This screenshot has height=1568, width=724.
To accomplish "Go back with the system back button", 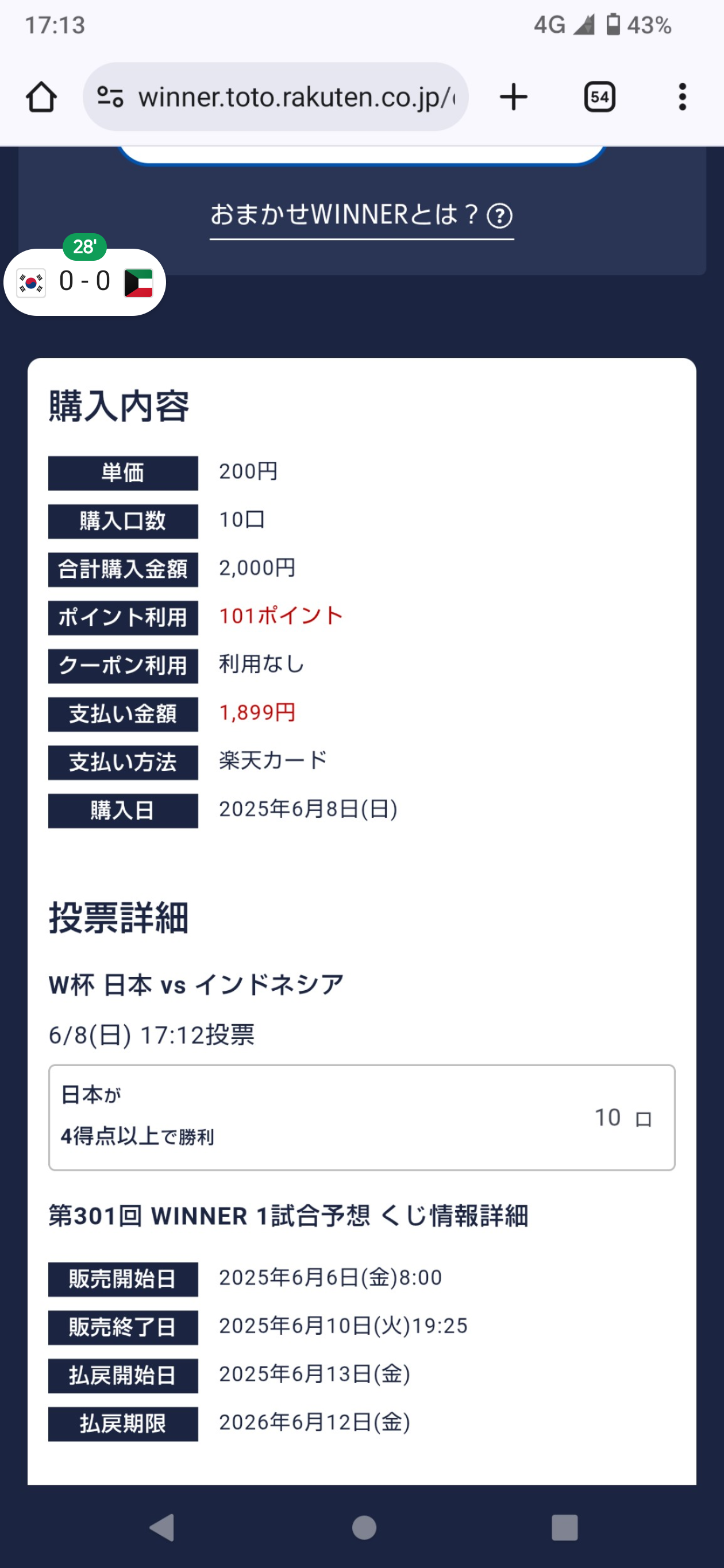I will click(163, 1527).
